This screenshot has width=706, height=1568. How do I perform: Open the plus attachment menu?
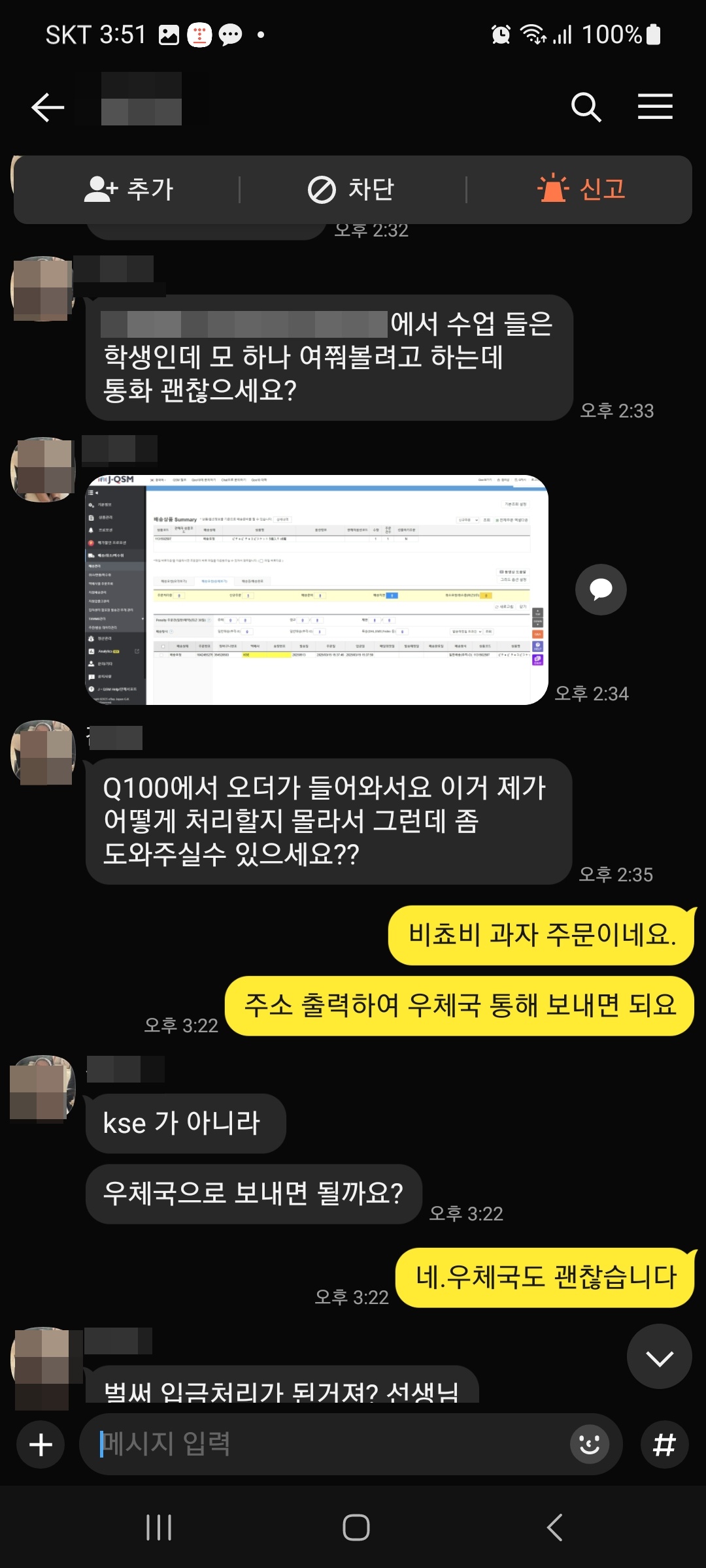41,1445
